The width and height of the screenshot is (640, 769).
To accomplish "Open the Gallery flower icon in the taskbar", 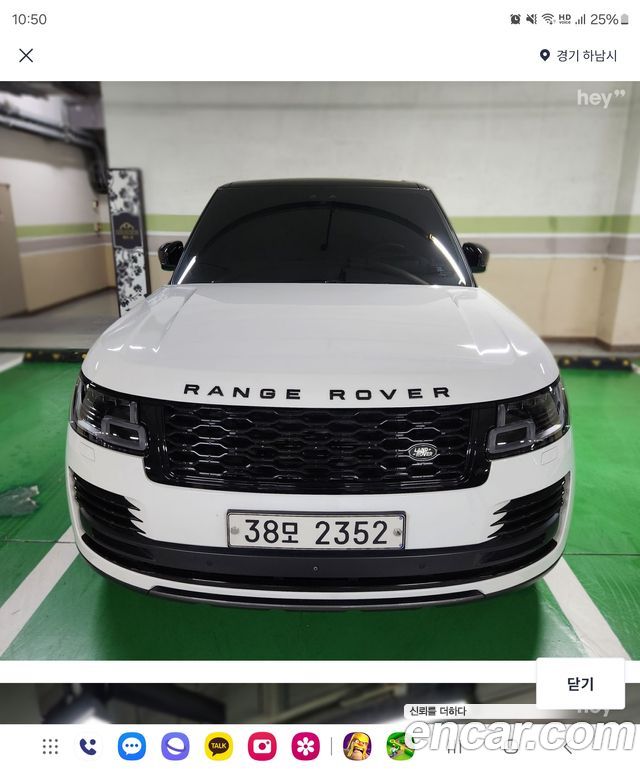I will (305, 746).
